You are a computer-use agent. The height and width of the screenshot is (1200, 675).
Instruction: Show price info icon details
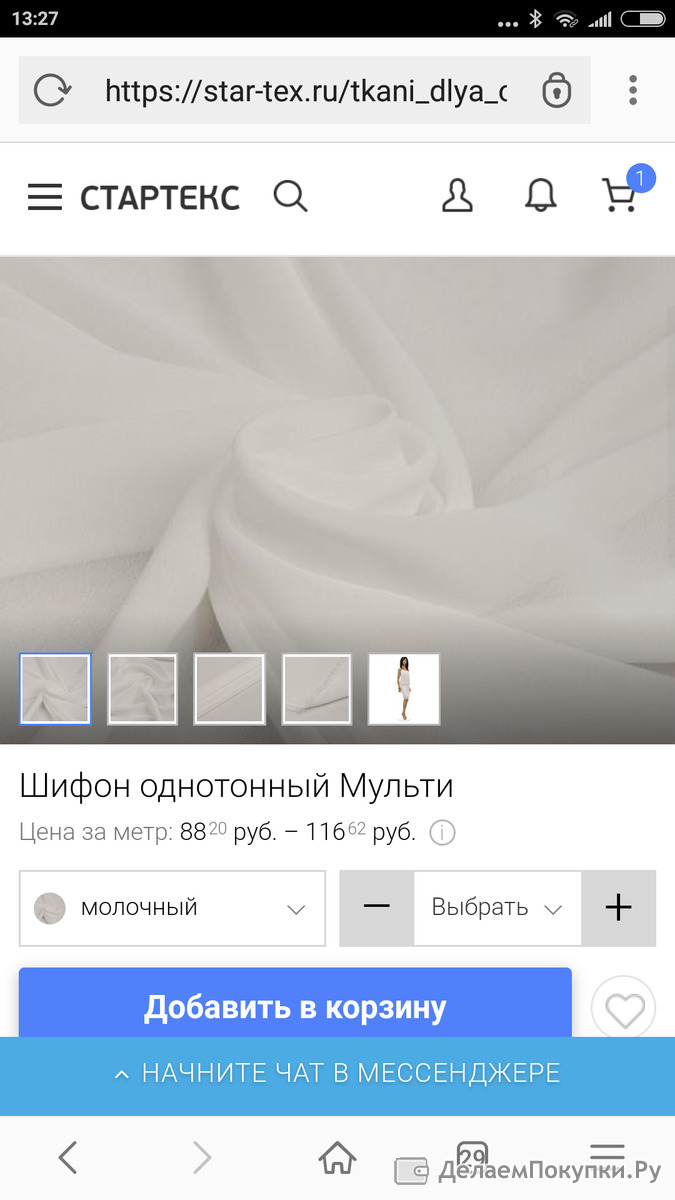click(x=442, y=833)
